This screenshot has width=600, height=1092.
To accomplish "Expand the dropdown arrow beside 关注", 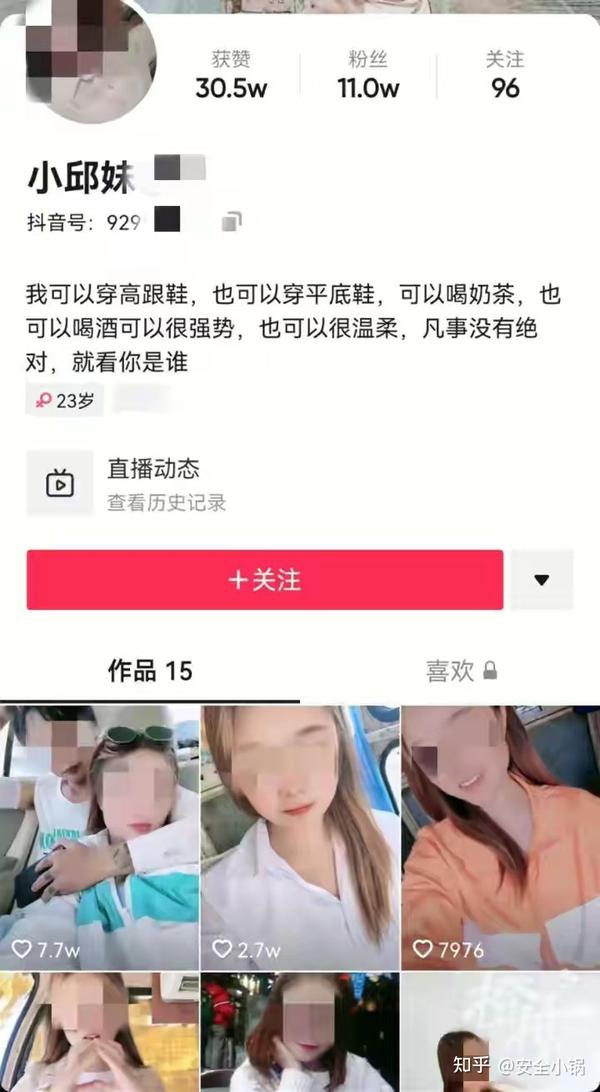I will pos(542,579).
